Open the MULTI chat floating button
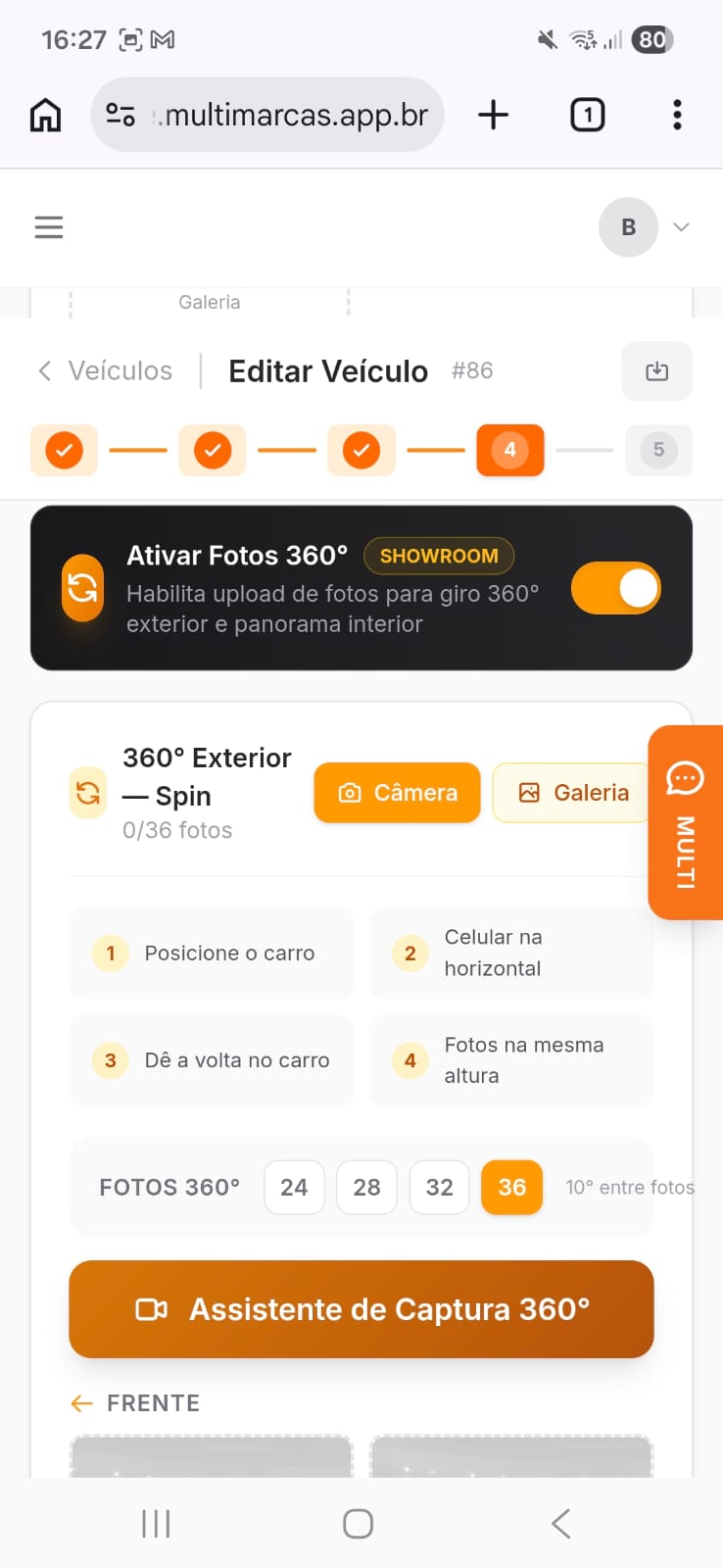 [685, 821]
